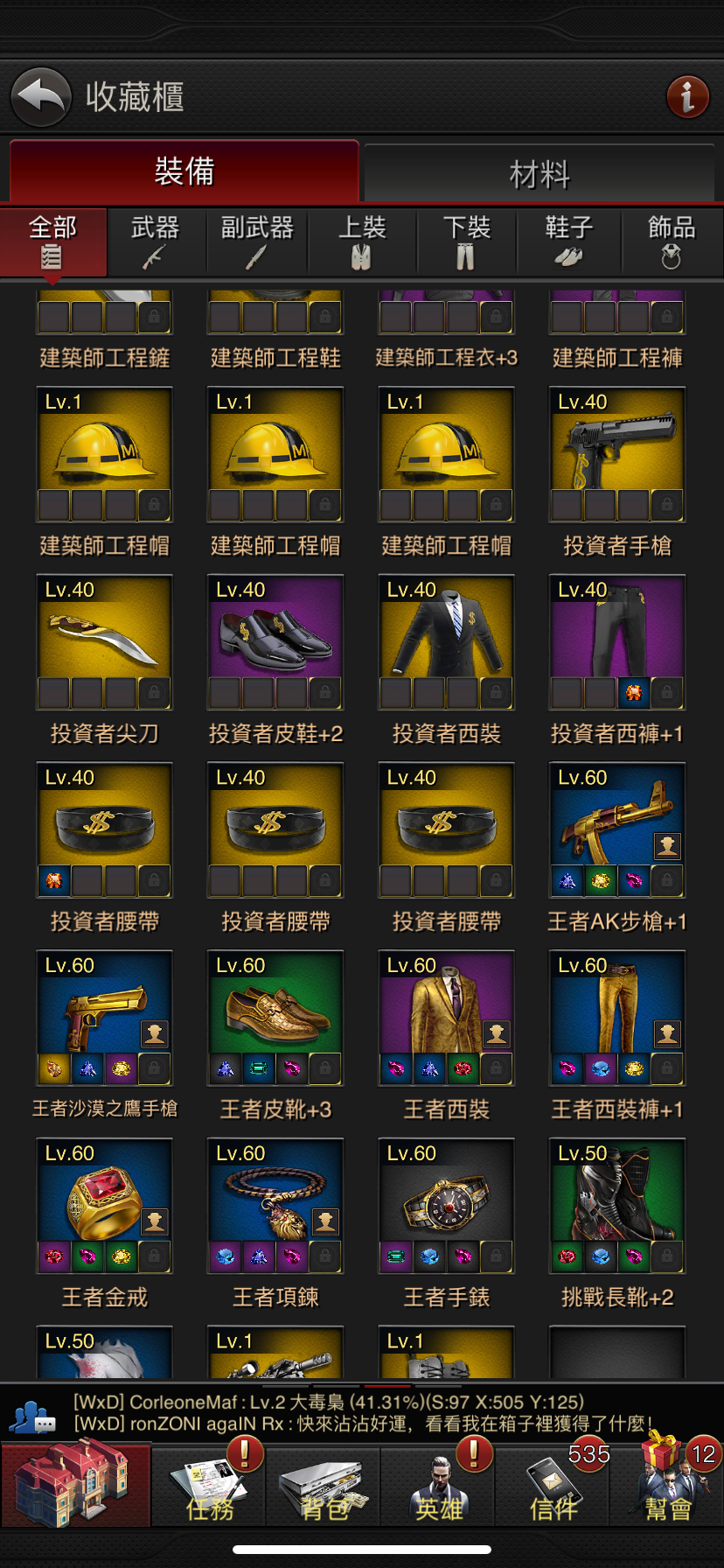The image size is (724, 1568).
Task: Filter by 飾品 category
Action: [672, 241]
